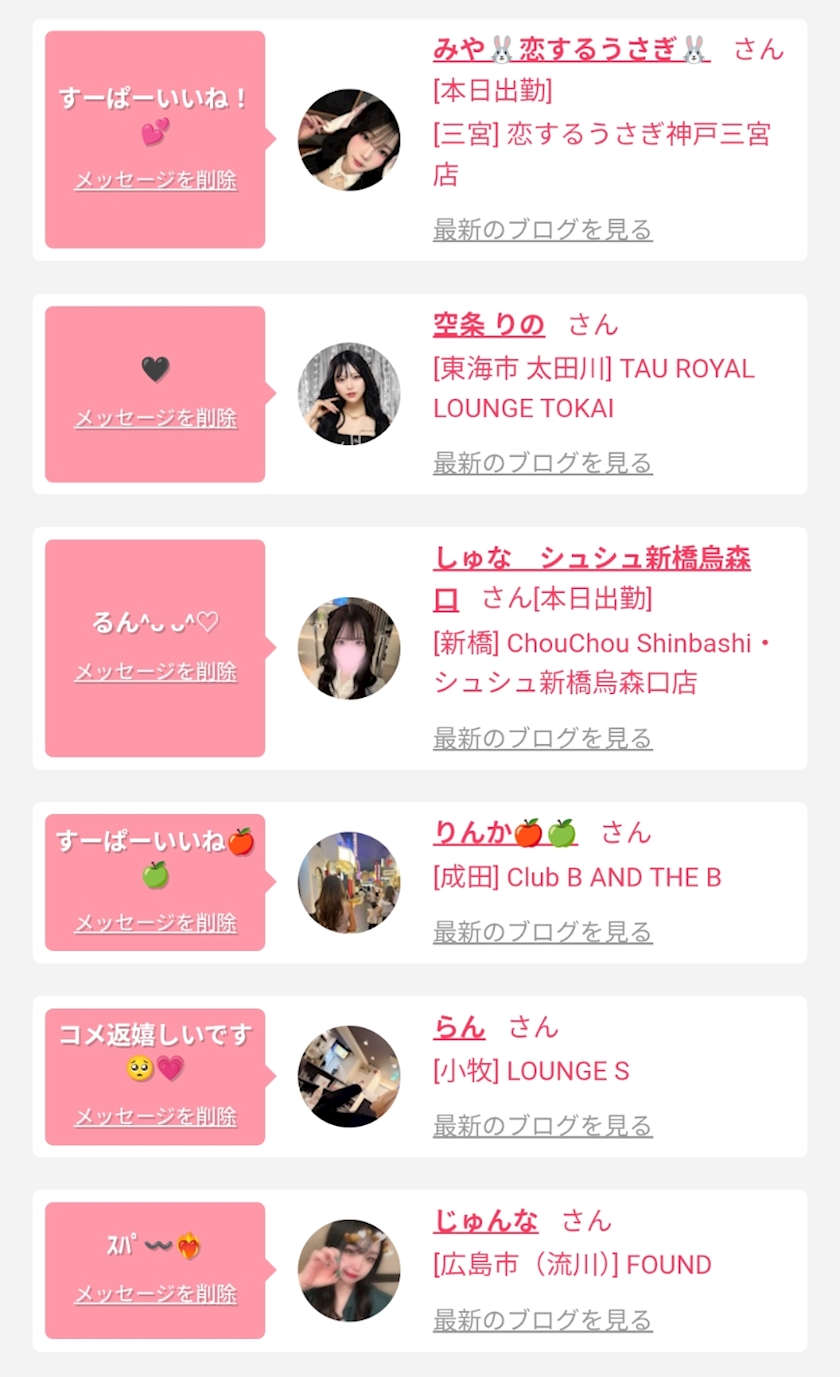Viewport: 840px width, 1377px height.
Task: Open じゅんな's profile name link
Action: click(x=485, y=1221)
